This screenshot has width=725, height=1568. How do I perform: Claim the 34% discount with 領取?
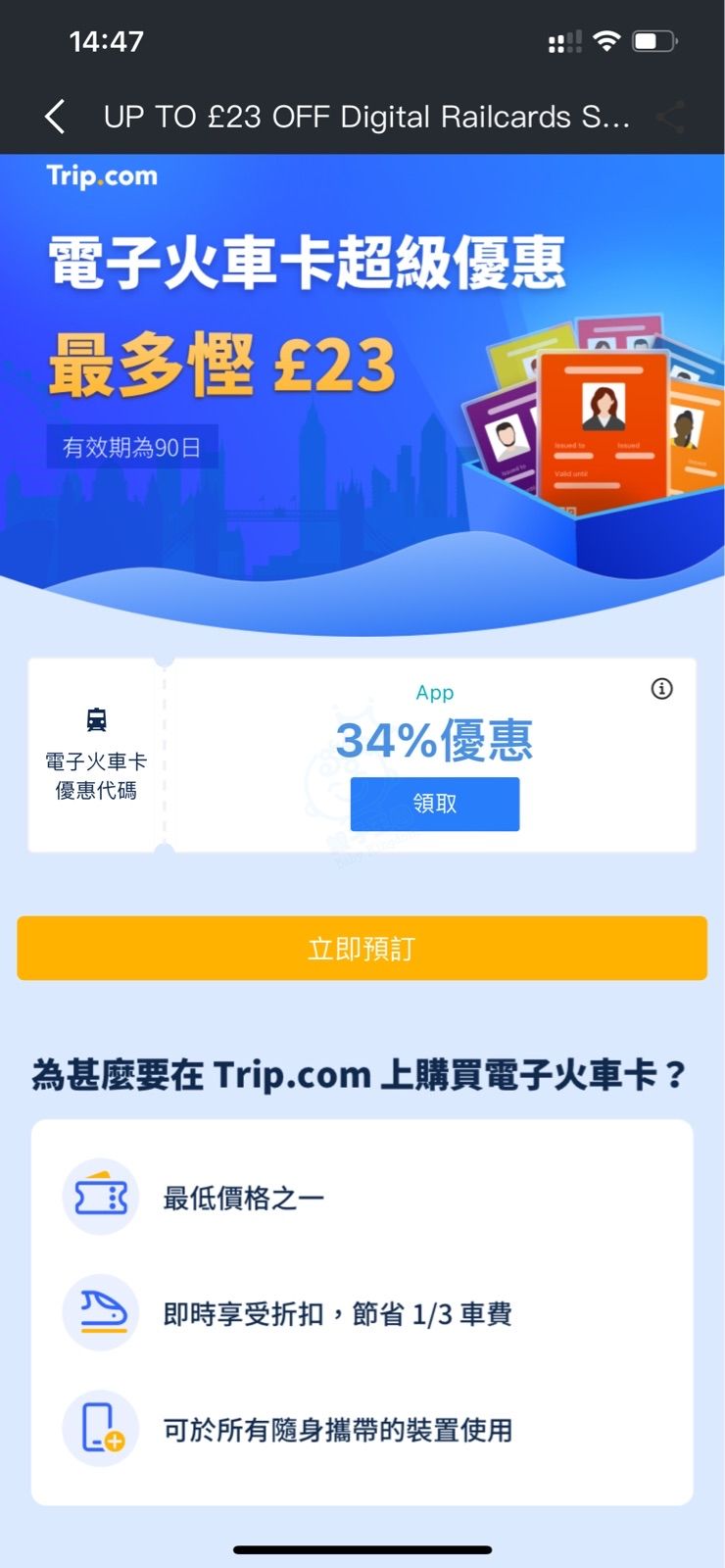tap(435, 804)
